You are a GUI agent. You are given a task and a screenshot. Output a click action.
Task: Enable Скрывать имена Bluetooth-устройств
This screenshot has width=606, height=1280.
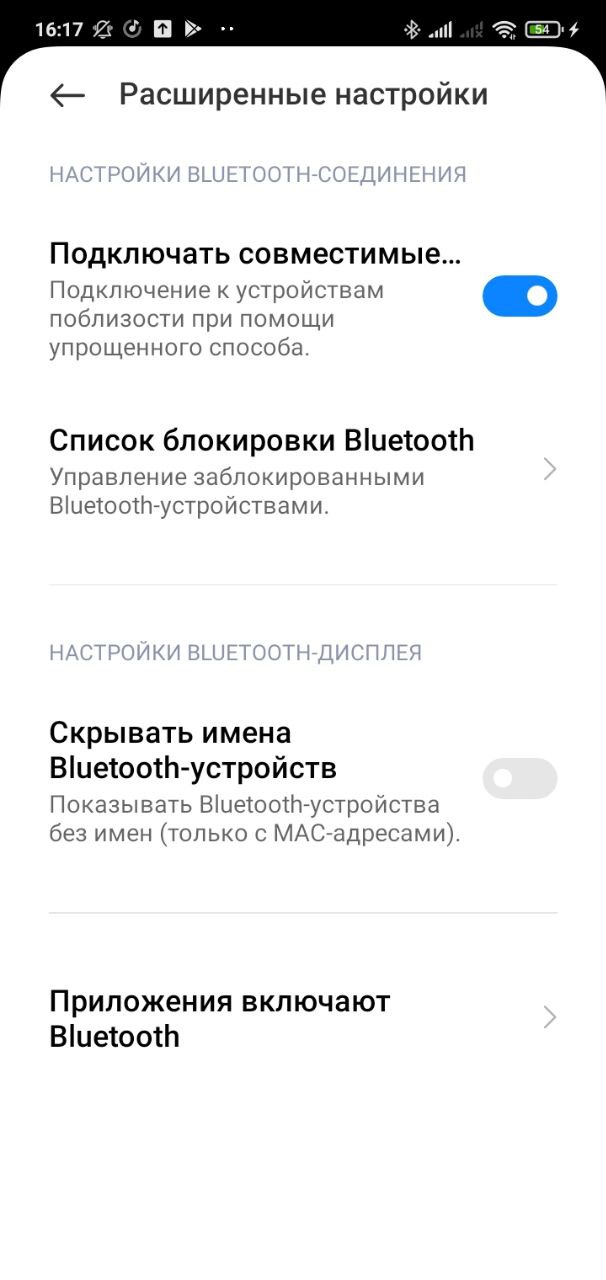[519, 779]
